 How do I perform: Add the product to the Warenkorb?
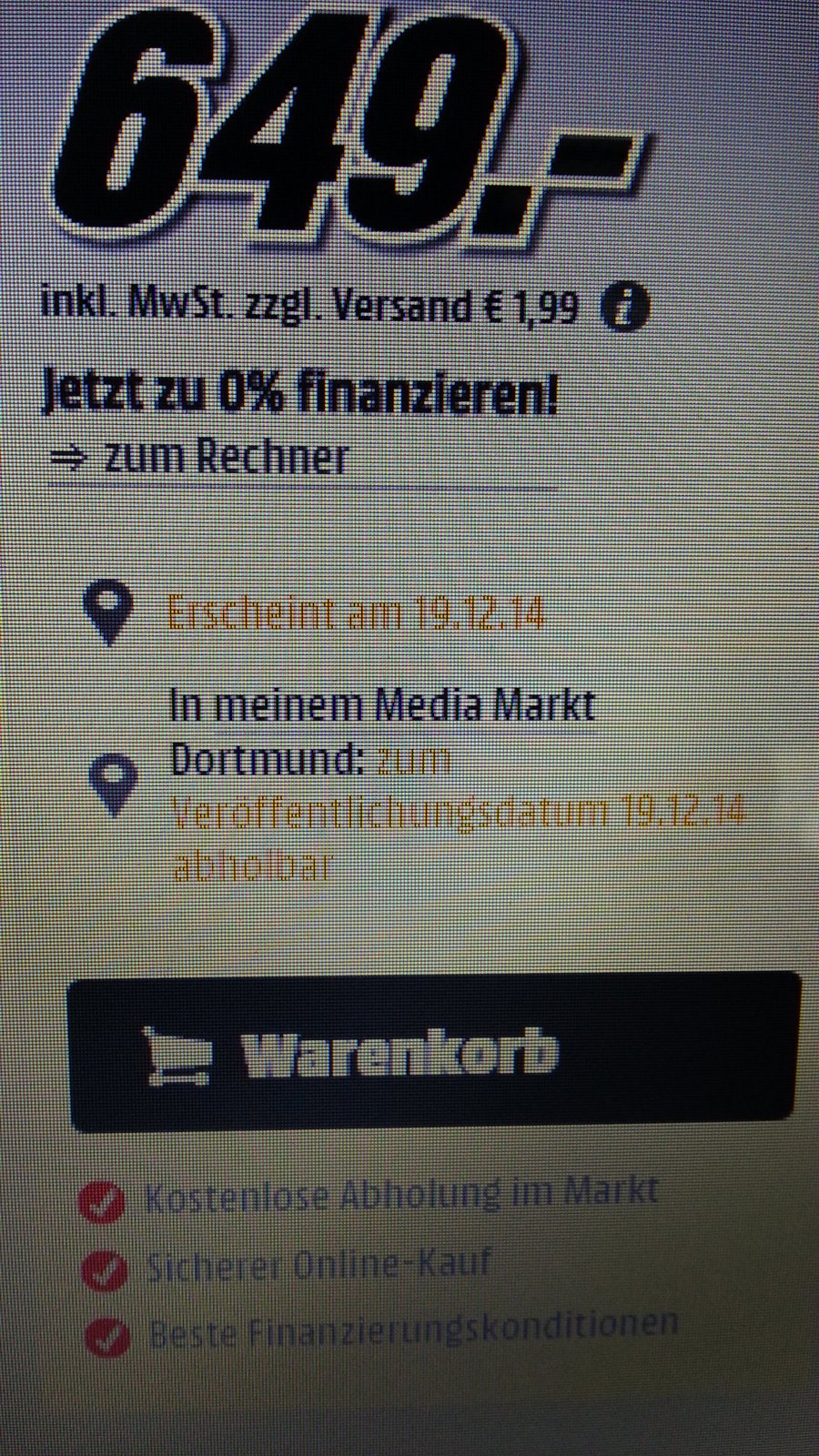click(x=433, y=1052)
